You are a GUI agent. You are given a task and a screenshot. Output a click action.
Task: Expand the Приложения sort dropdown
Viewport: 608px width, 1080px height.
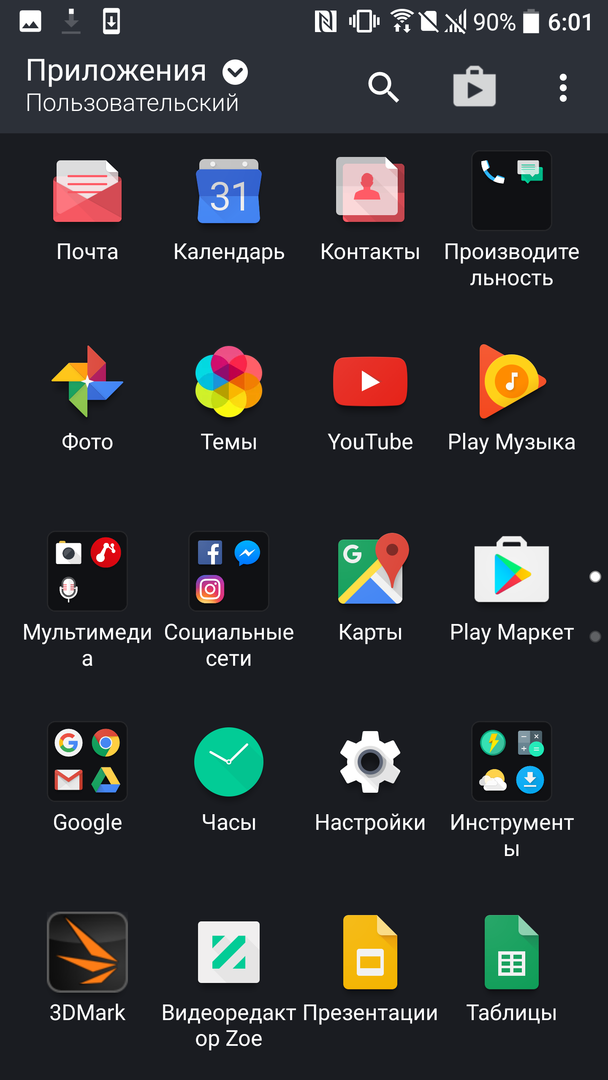[x=235, y=72]
